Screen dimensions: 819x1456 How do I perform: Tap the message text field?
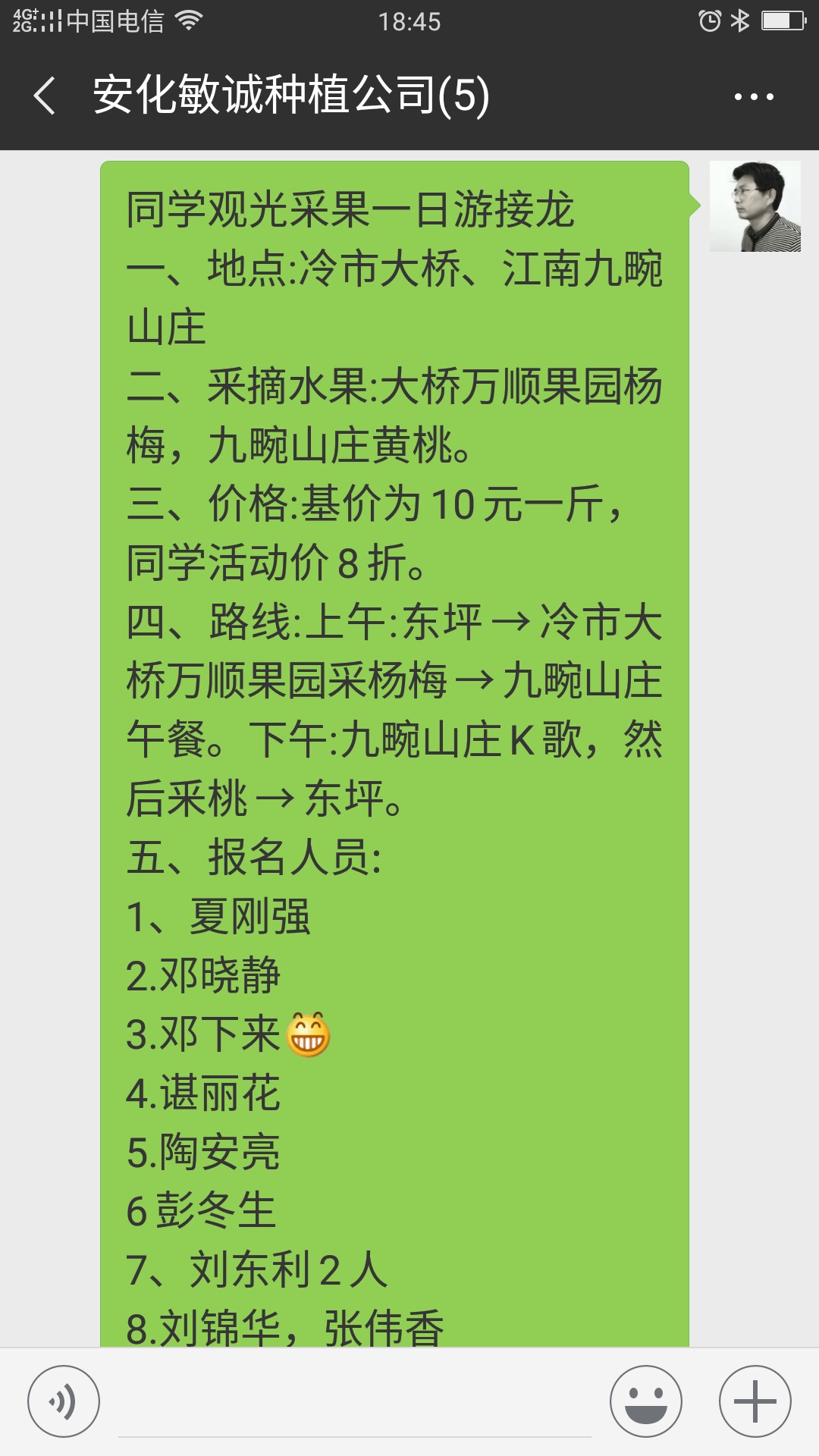tap(355, 1403)
